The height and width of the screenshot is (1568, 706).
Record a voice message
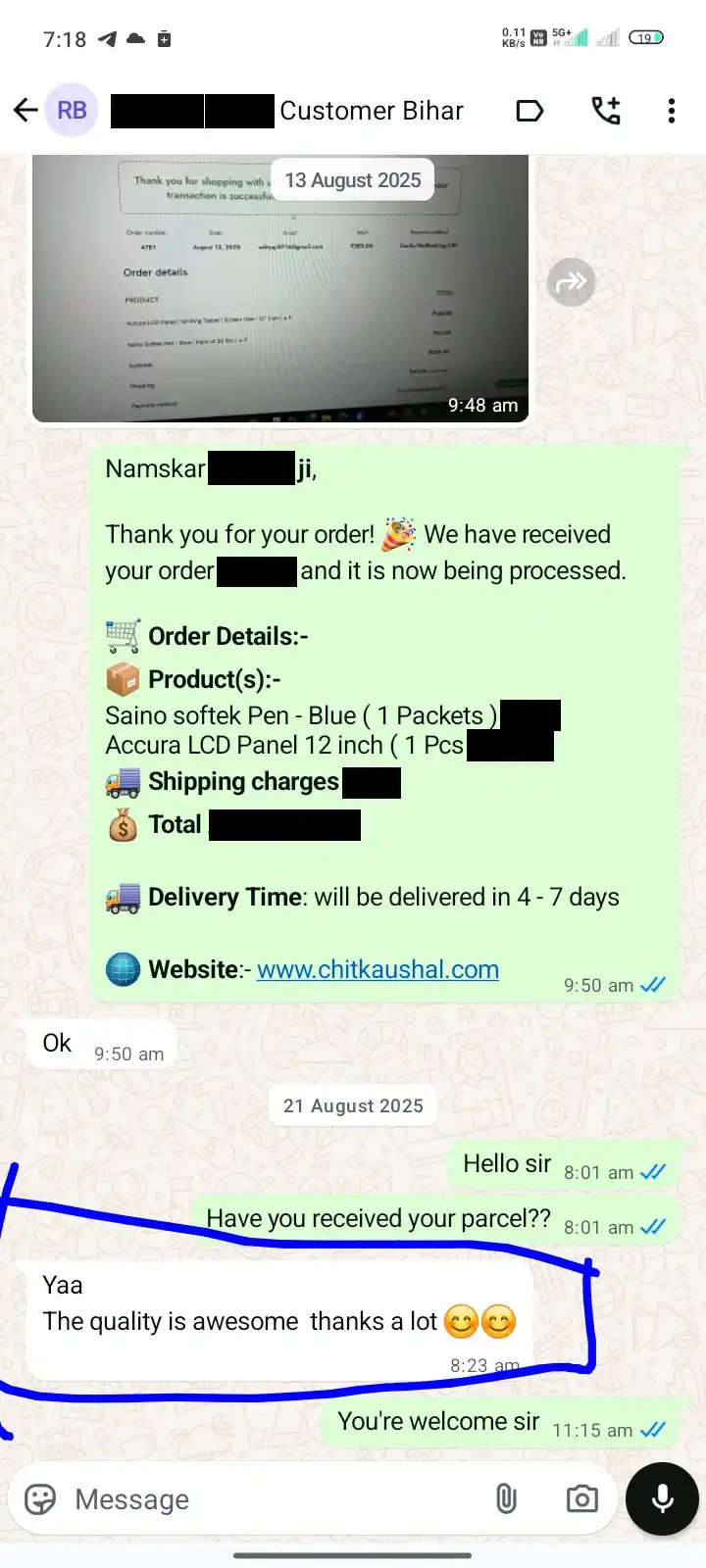coord(662,1499)
